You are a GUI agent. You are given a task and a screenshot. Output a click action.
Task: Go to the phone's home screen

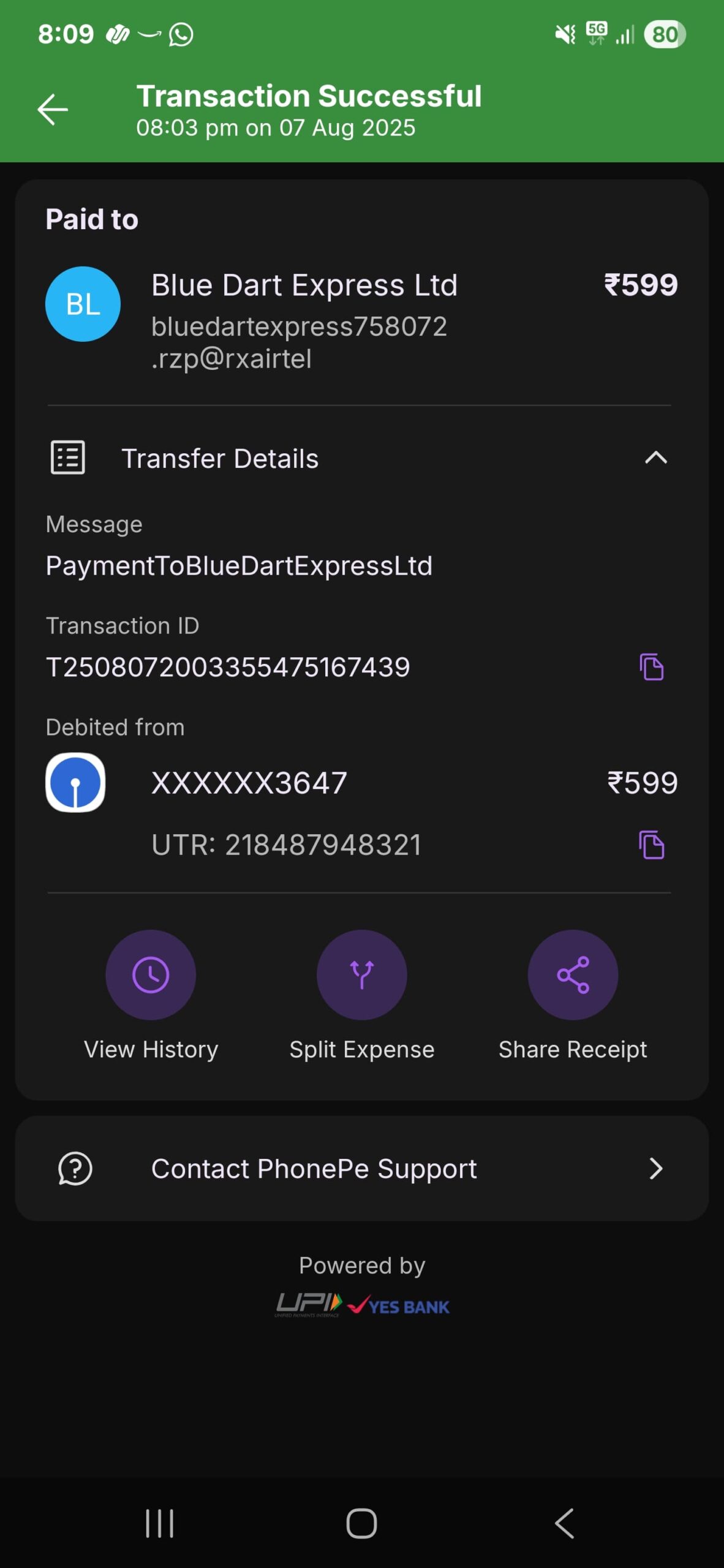pyautogui.click(x=361, y=1523)
